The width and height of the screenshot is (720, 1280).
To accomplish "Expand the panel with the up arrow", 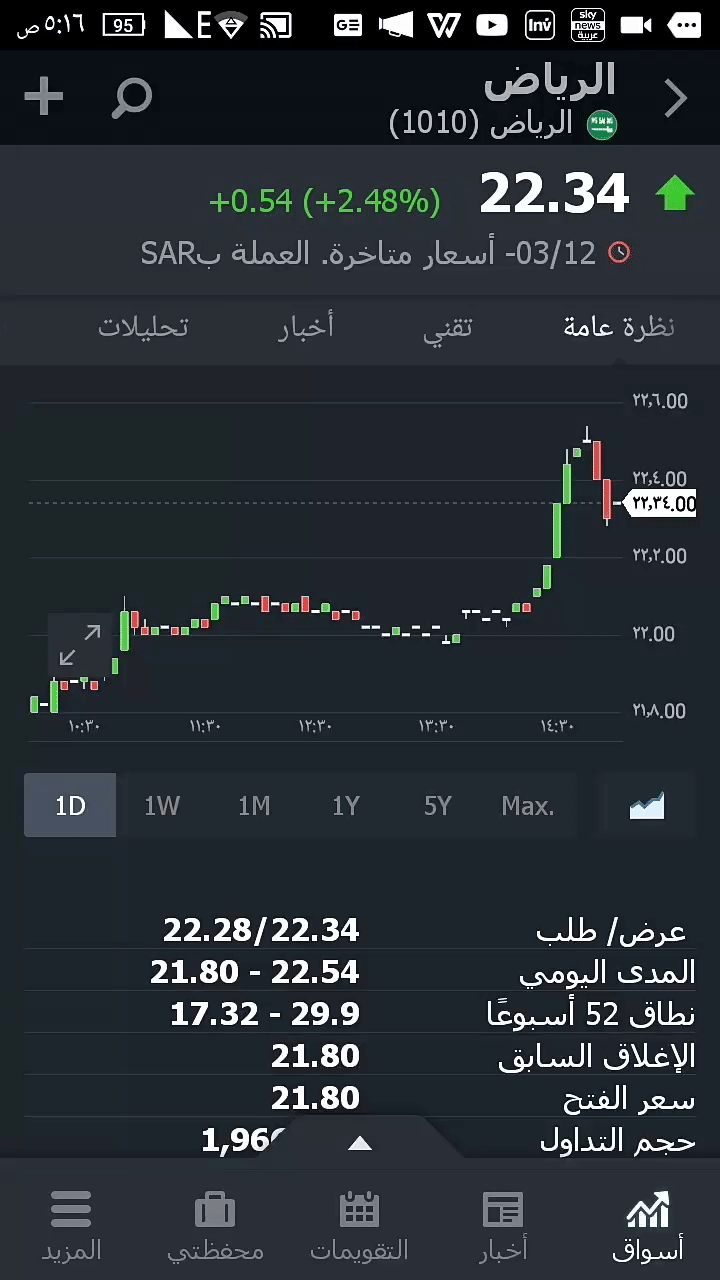I will tap(360, 1143).
